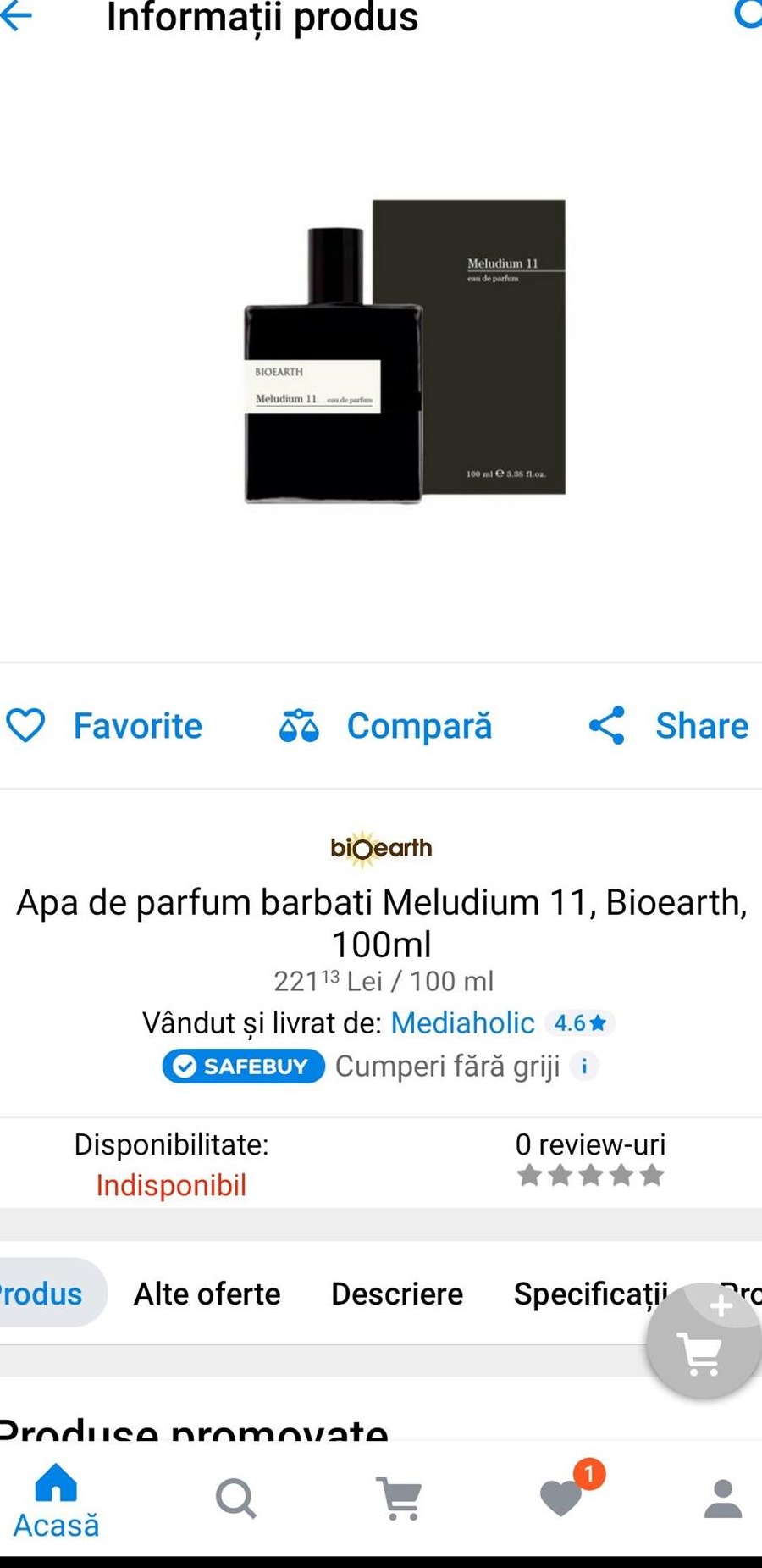Open the account profile tab
762x1568 pixels.
pos(723,1499)
